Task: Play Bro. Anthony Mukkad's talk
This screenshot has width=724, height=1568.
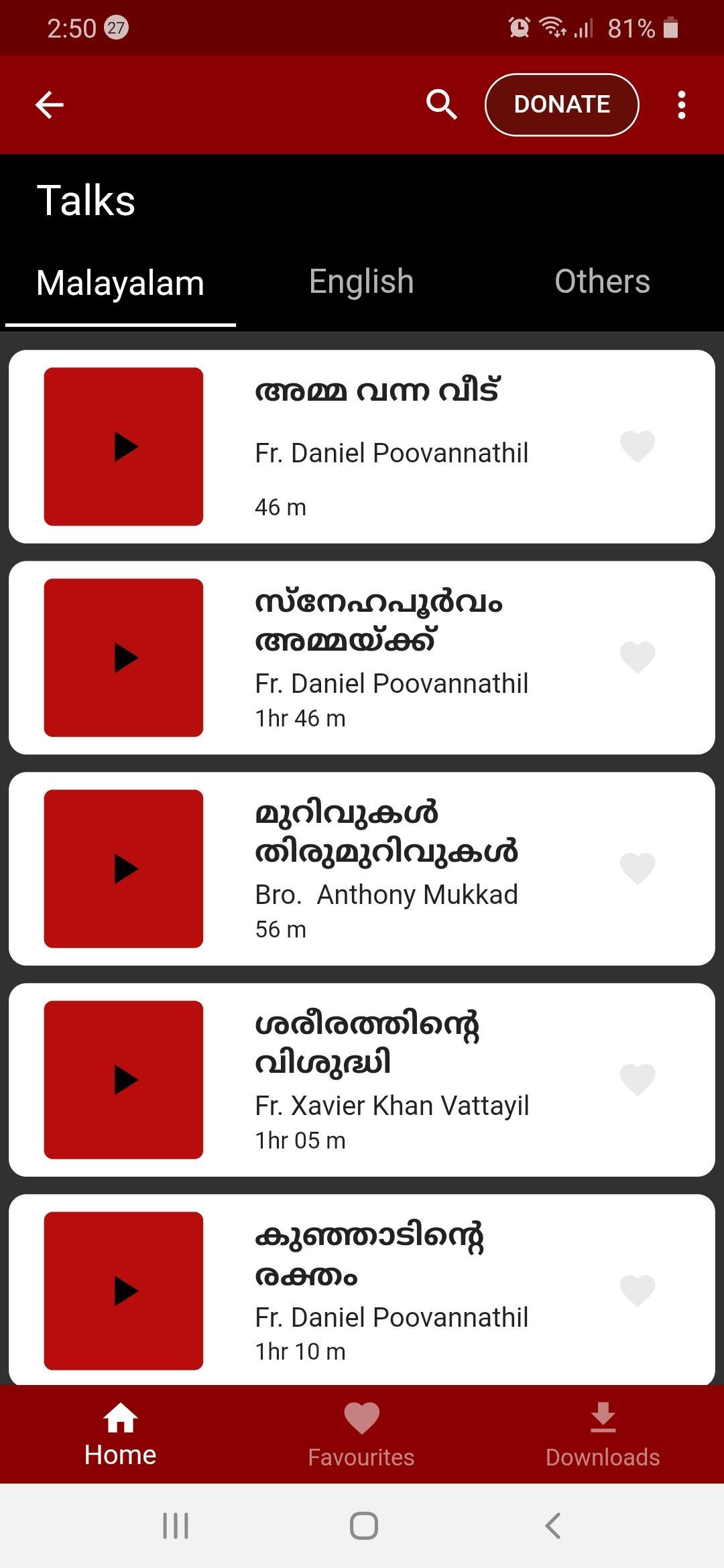Action: 123,868
